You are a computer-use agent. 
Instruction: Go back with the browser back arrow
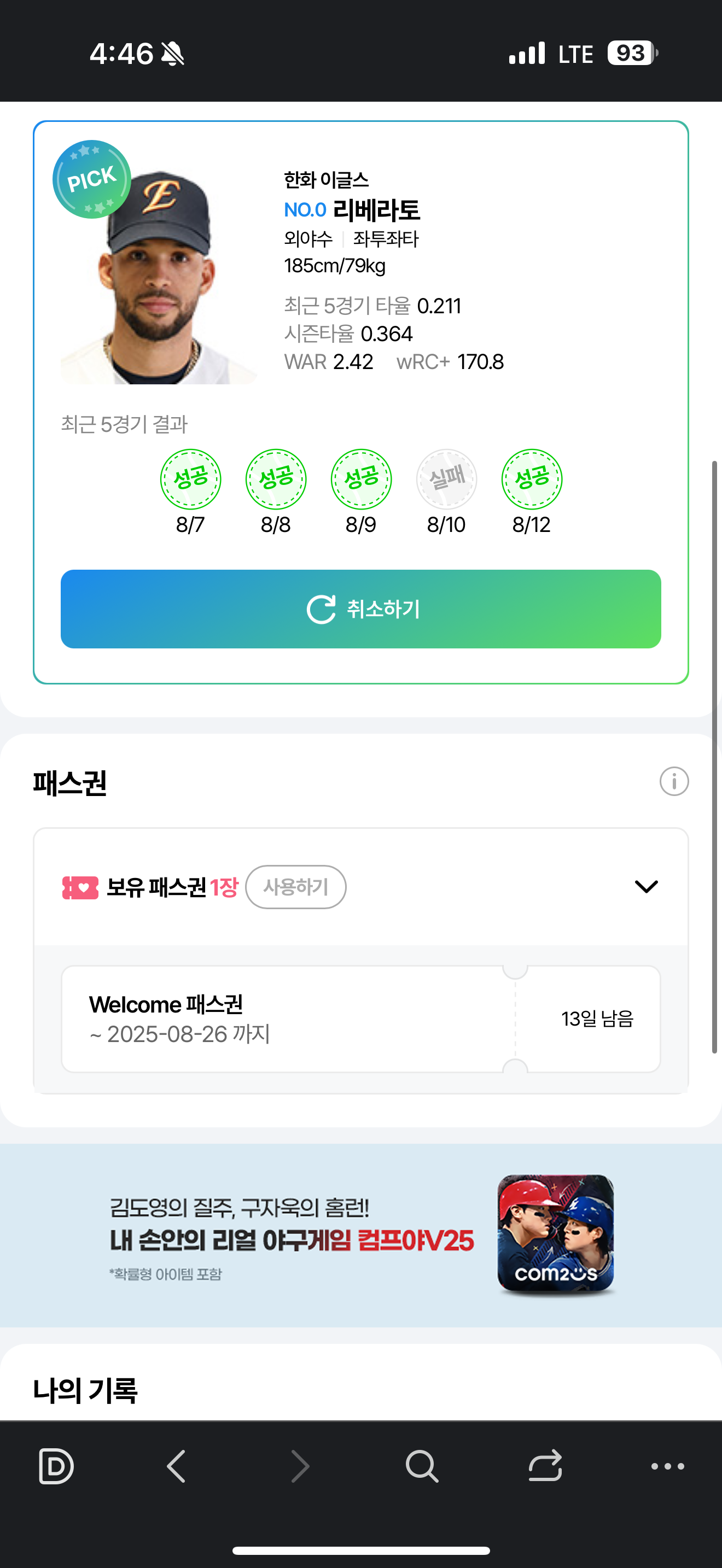point(177,1466)
